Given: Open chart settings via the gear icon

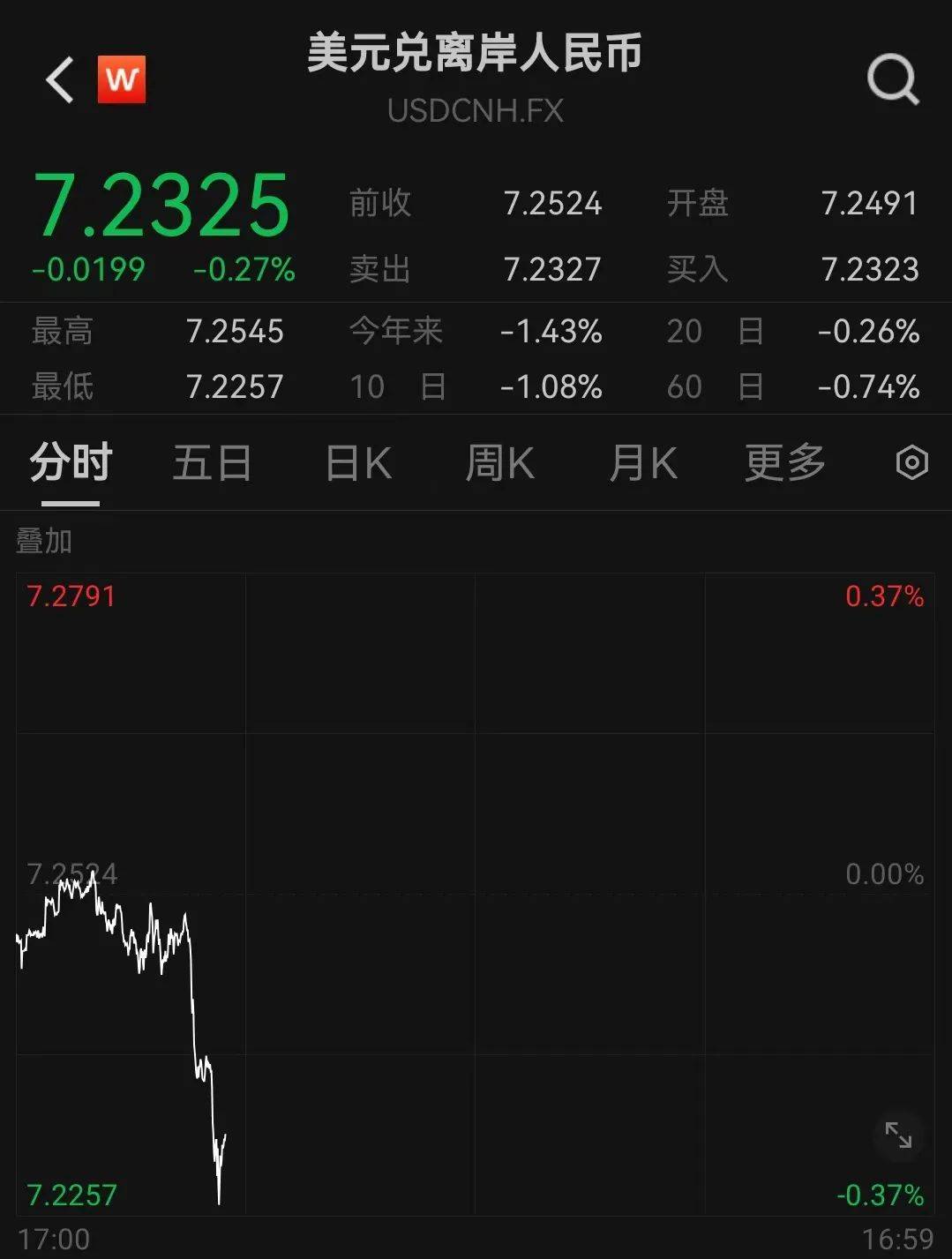Looking at the screenshot, I should (x=911, y=462).
